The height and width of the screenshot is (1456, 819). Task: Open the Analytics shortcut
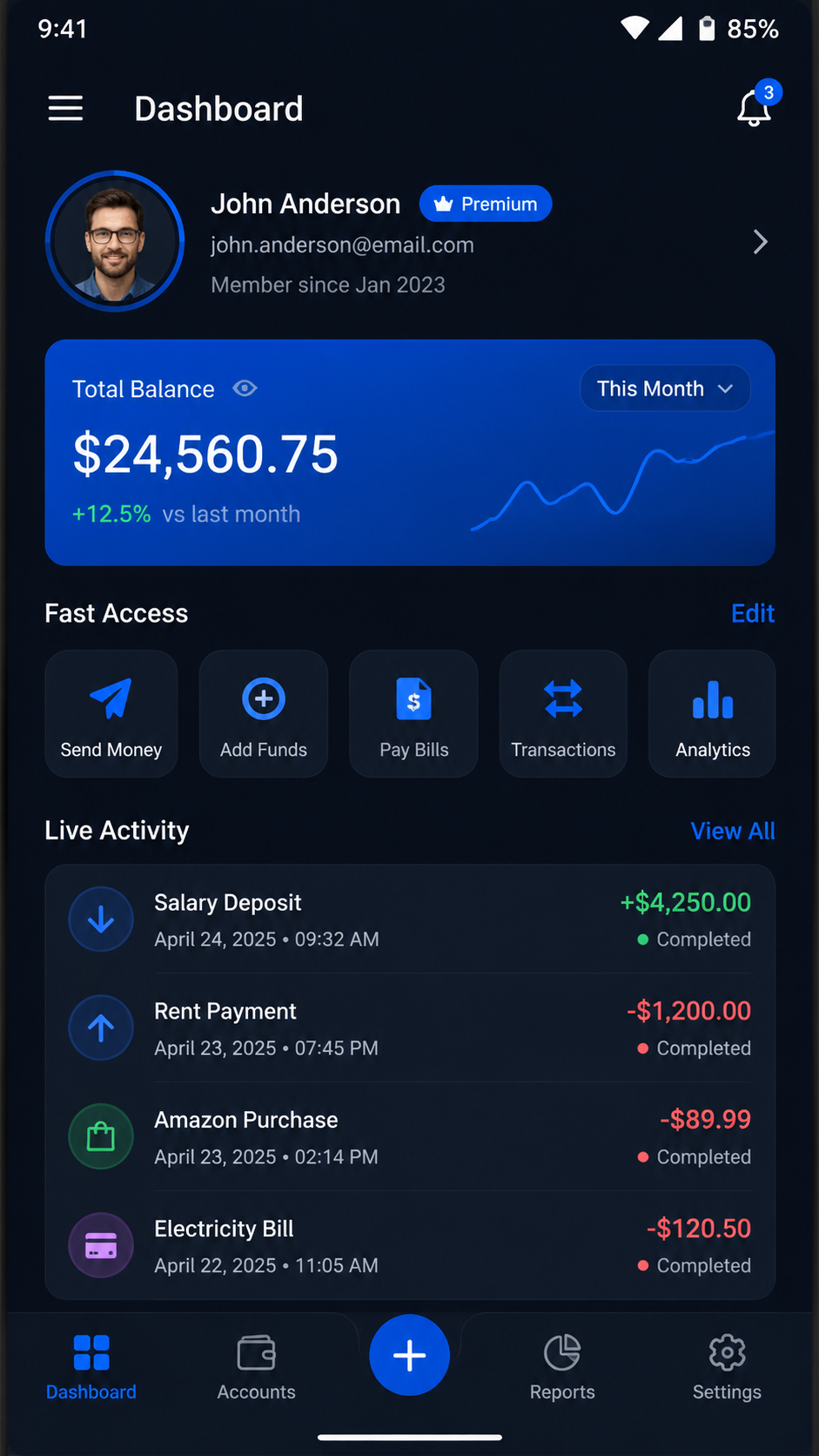[x=713, y=714]
